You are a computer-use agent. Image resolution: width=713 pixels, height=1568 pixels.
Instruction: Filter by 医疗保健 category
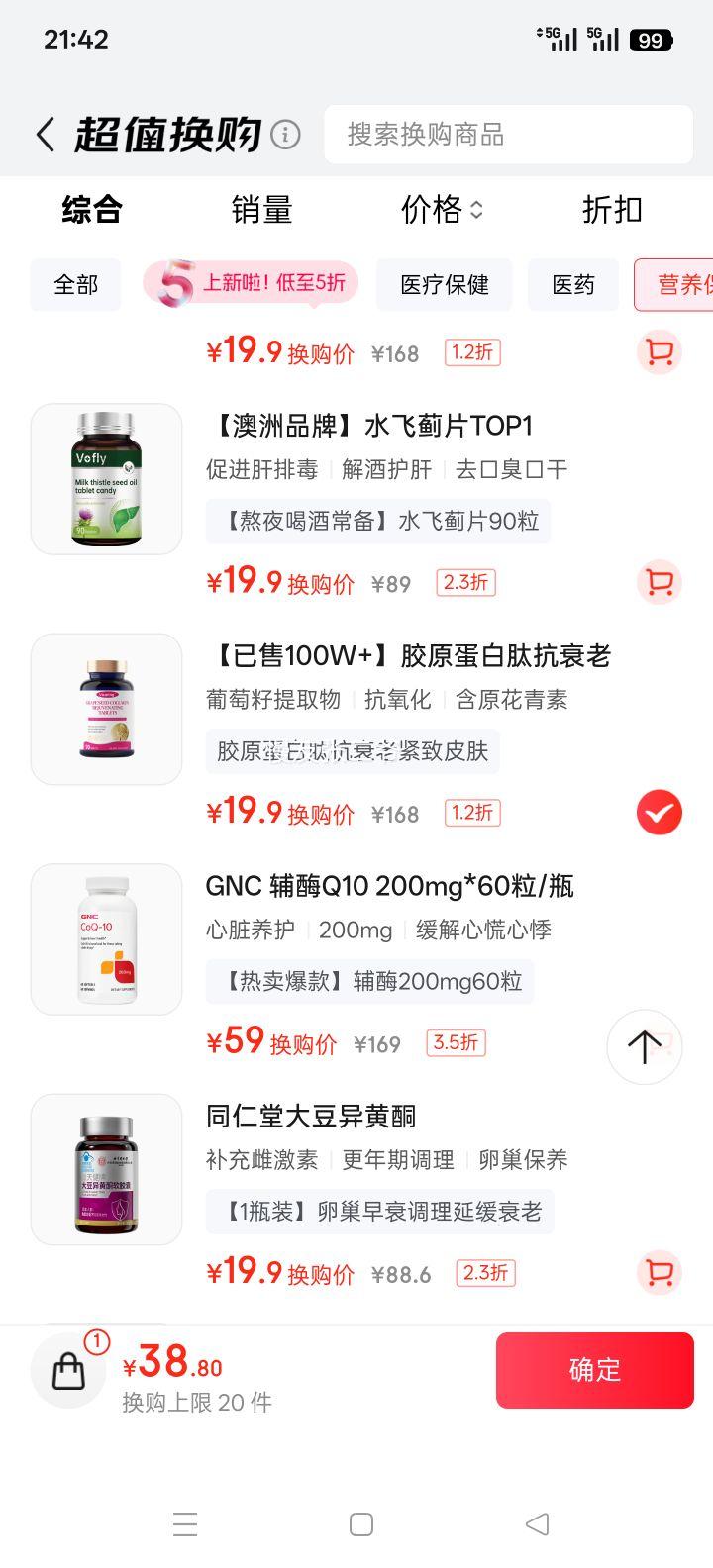[445, 285]
